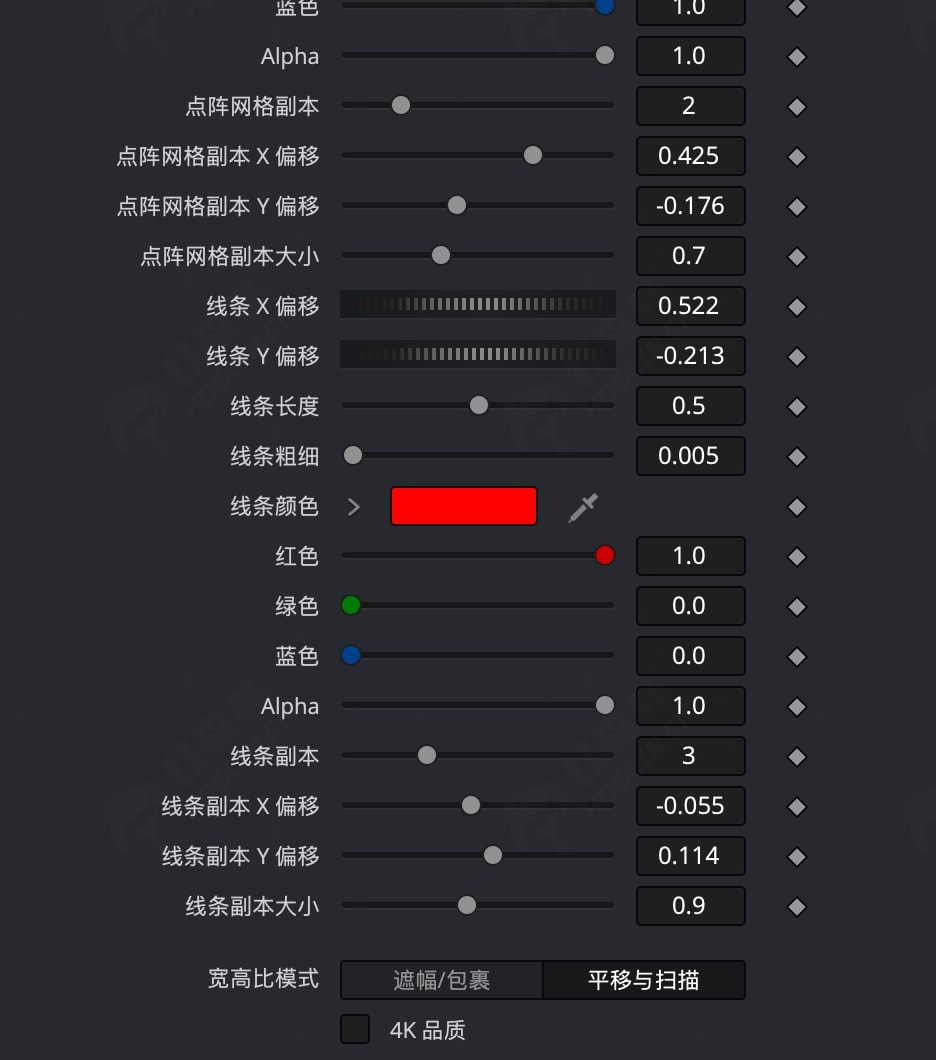Tap the 线条 X 偏移 value field
Image resolution: width=936 pixels, height=1060 pixels.
(x=690, y=306)
